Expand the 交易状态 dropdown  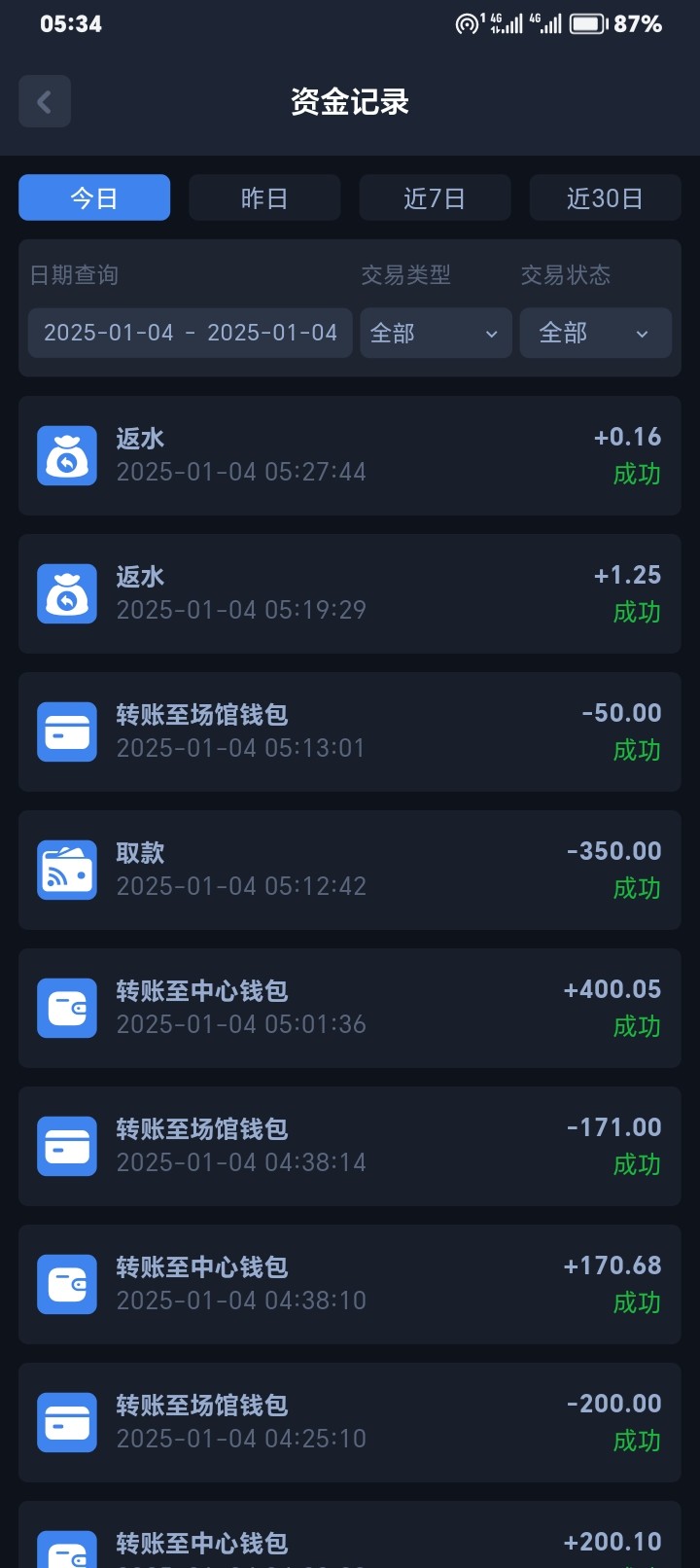coord(595,333)
